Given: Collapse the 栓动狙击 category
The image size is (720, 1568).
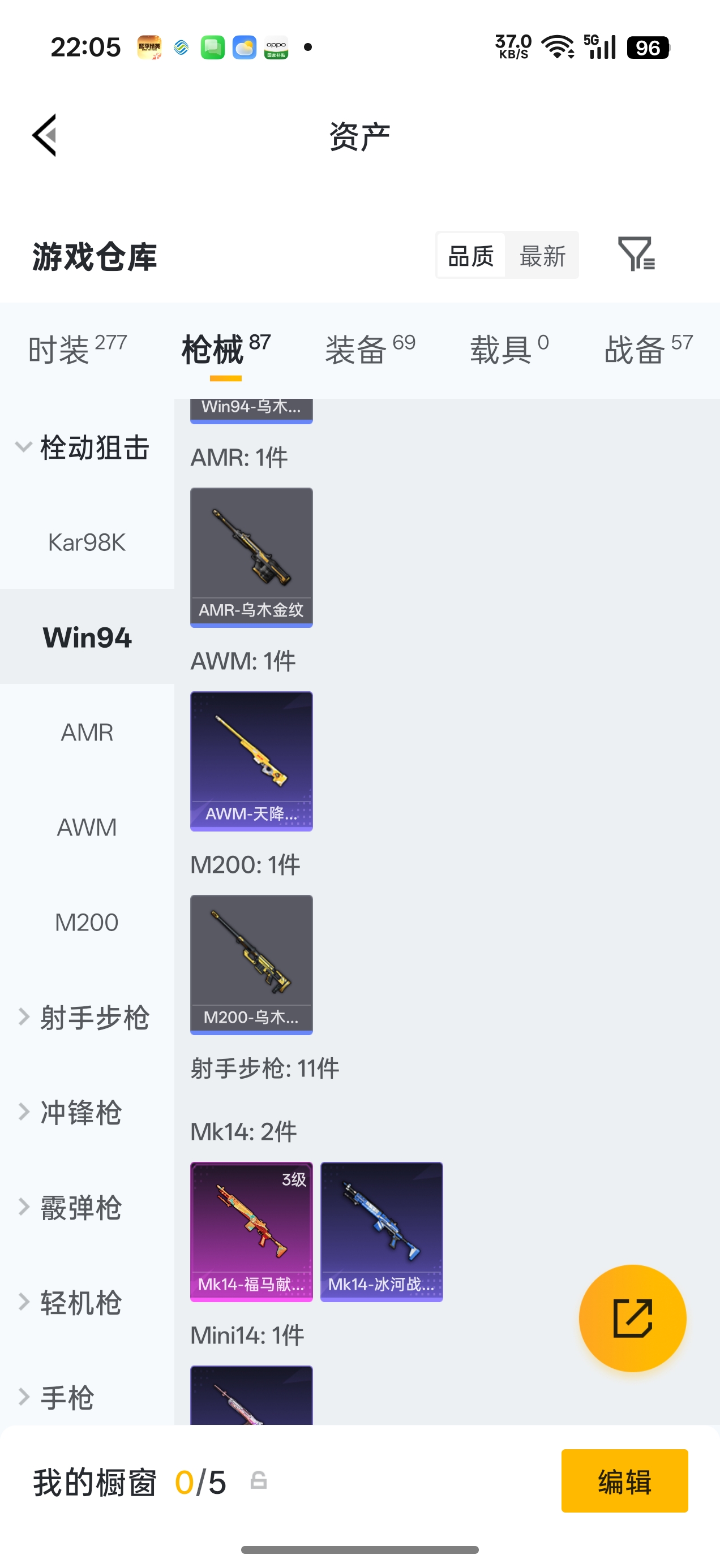Looking at the screenshot, I should [x=83, y=448].
